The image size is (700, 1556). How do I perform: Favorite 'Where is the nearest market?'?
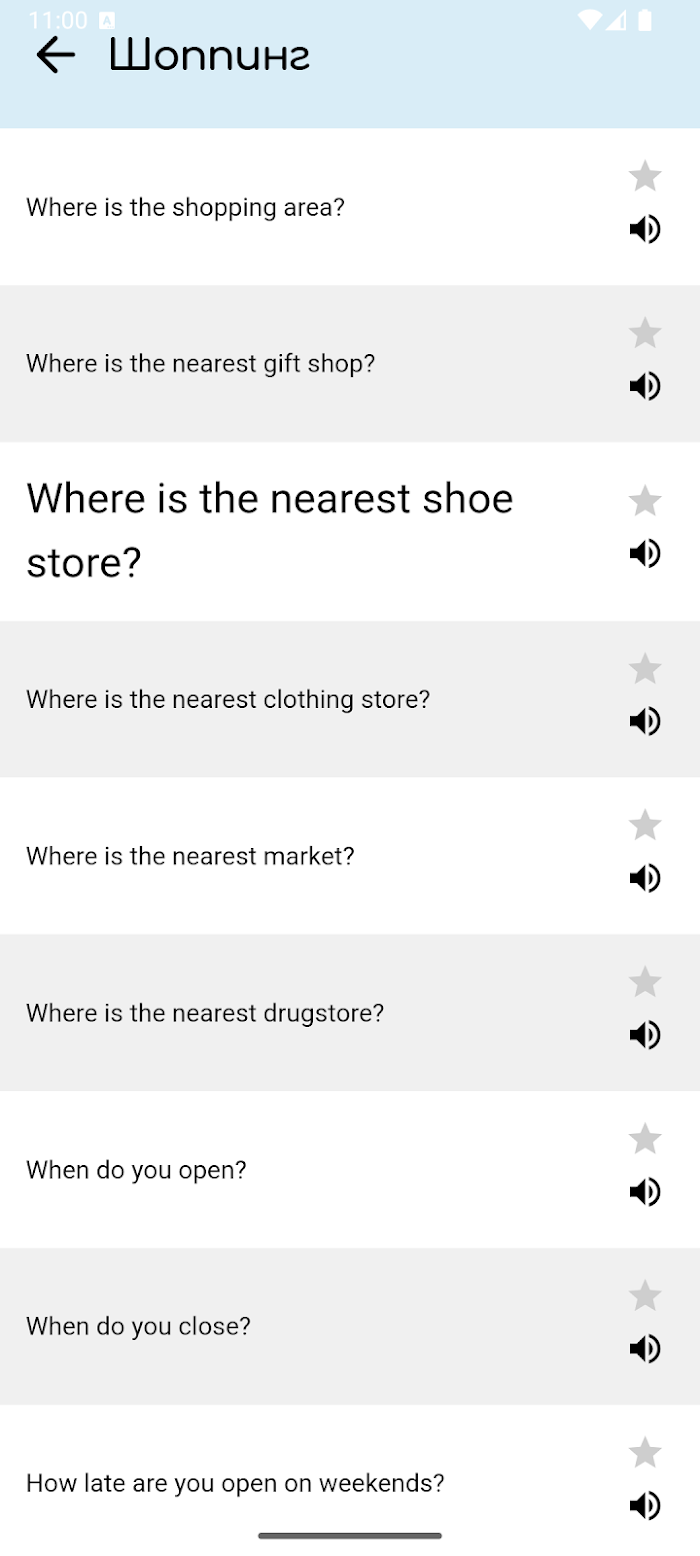point(645,825)
